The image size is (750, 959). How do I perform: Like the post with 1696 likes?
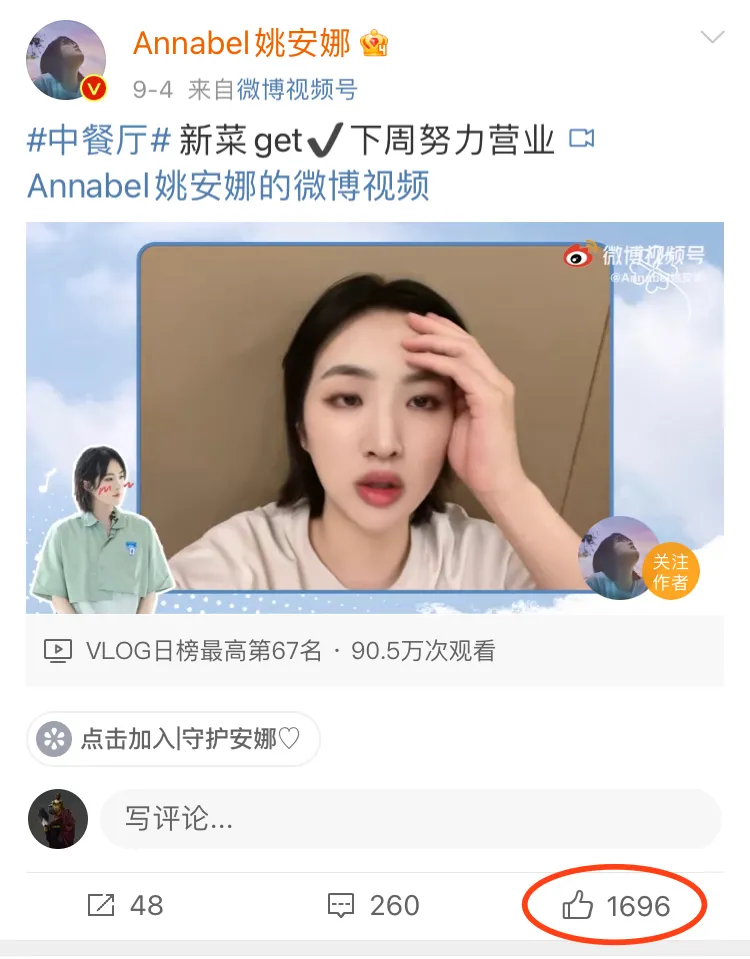[616, 906]
